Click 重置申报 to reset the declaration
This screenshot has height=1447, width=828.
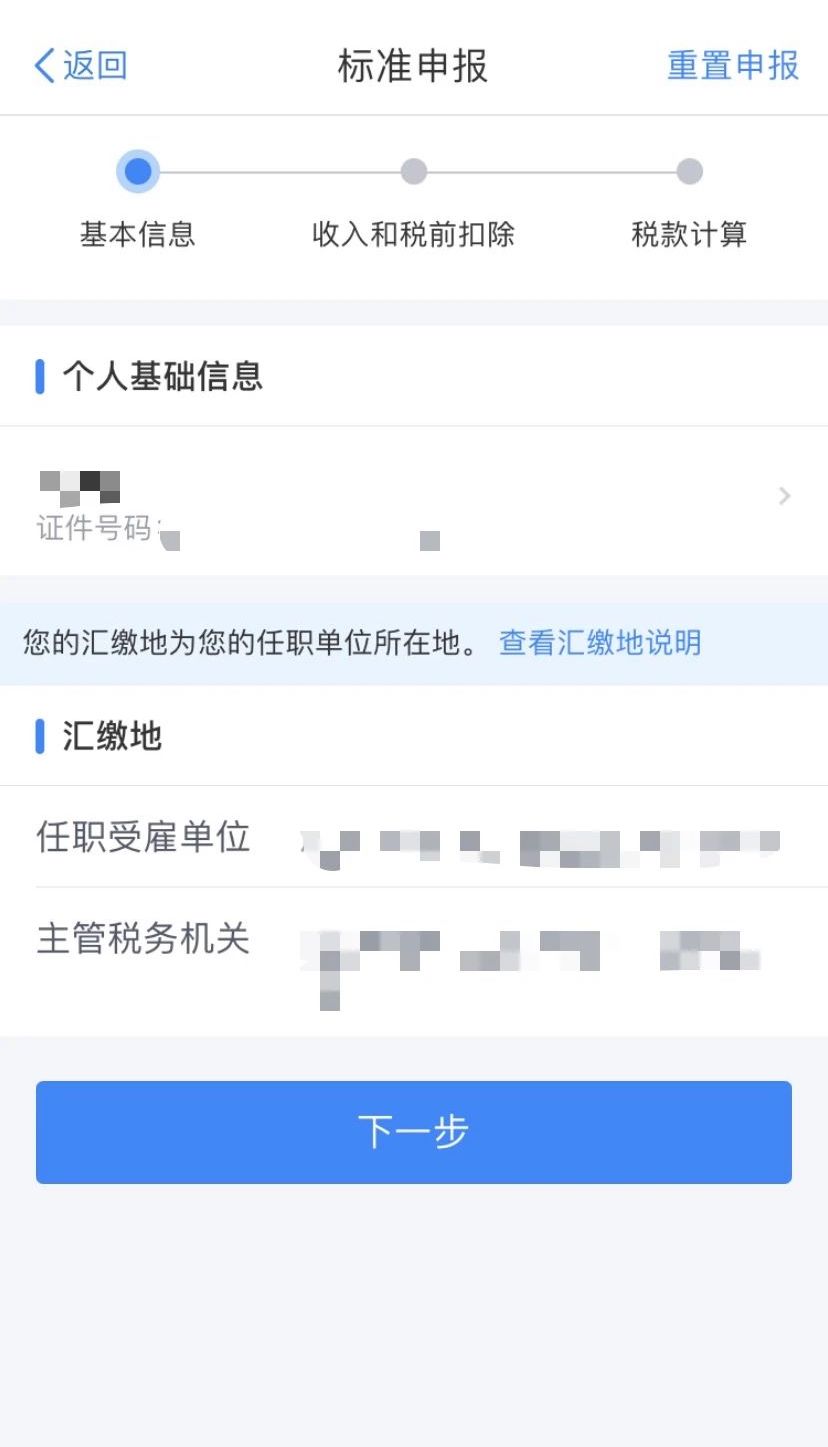(732, 64)
